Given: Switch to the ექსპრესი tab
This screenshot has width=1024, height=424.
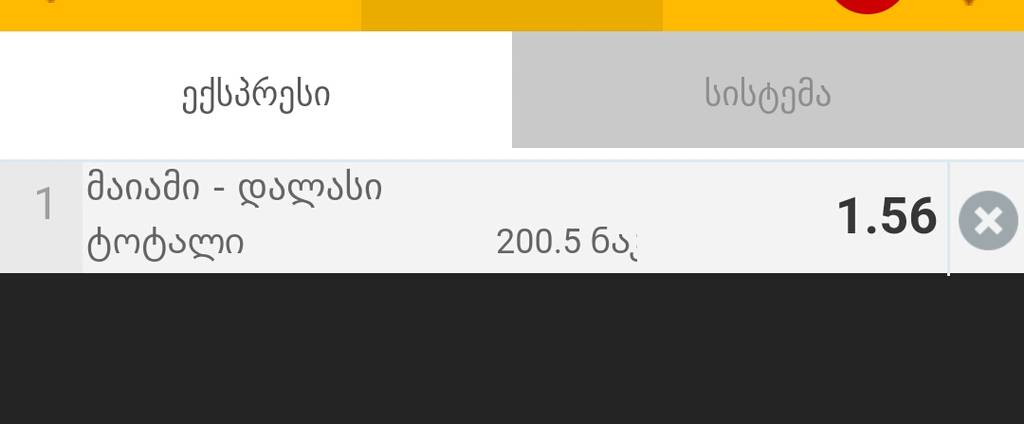Looking at the screenshot, I should click(256, 95).
